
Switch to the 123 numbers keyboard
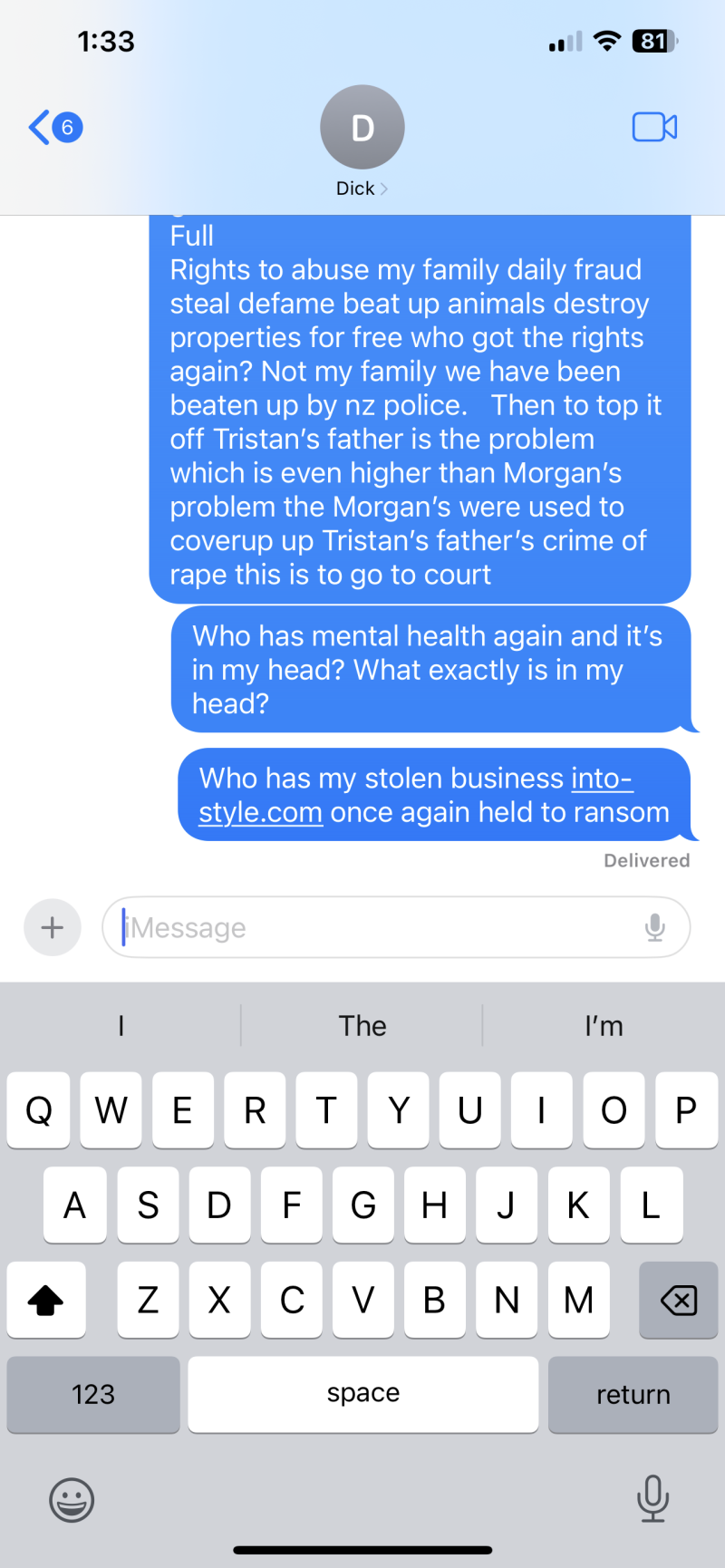[93, 1394]
